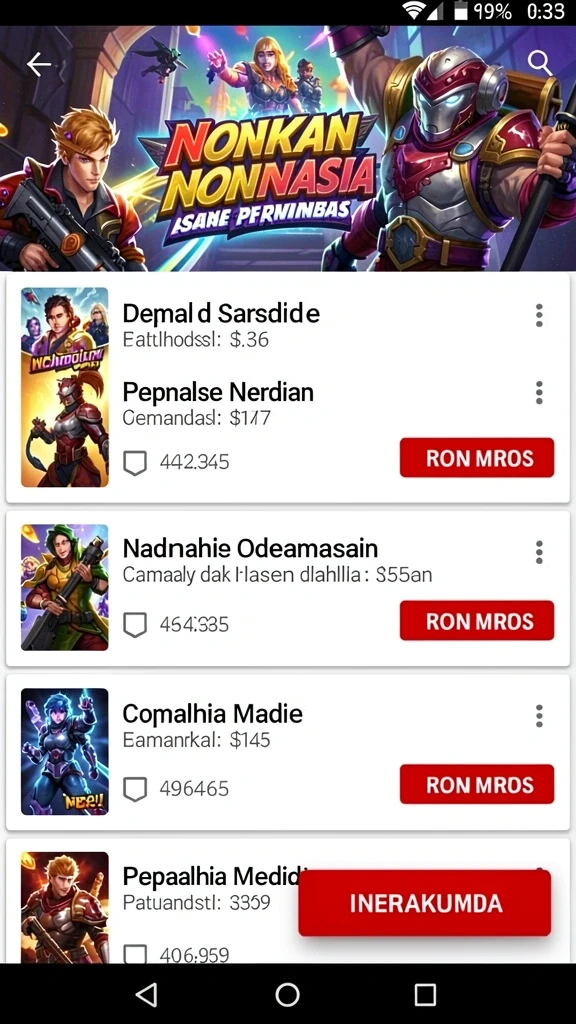Open overflow menu for Comalhia Madie
This screenshot has height=1024, width=576.
[x=539, y=716]
